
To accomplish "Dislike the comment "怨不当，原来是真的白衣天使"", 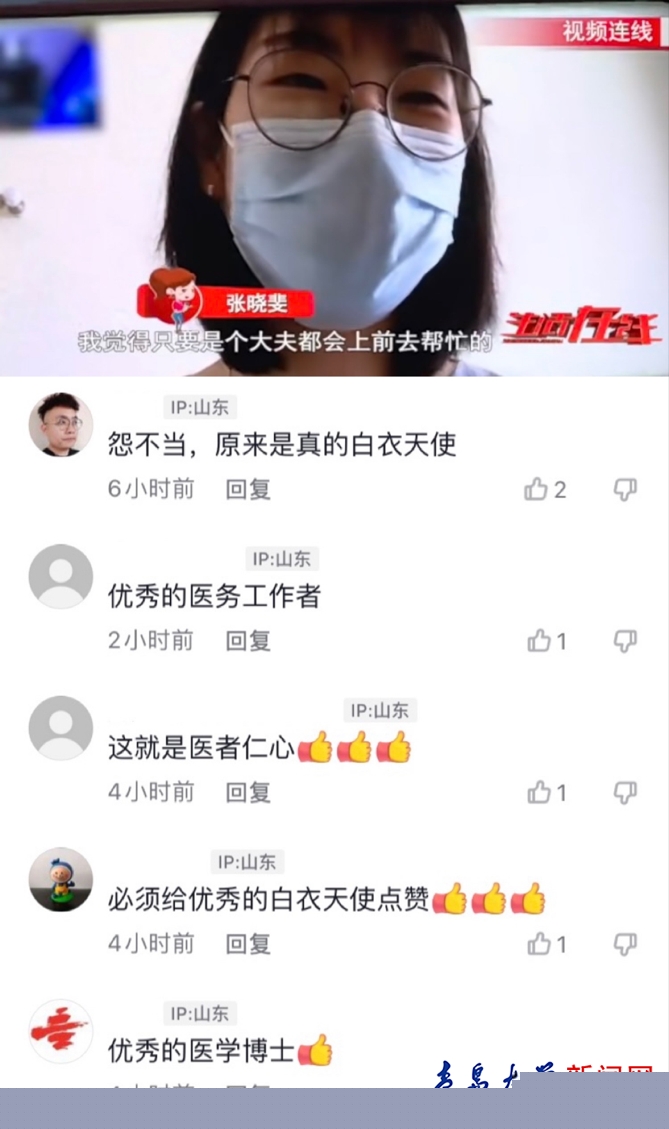I will click(625, 489).
